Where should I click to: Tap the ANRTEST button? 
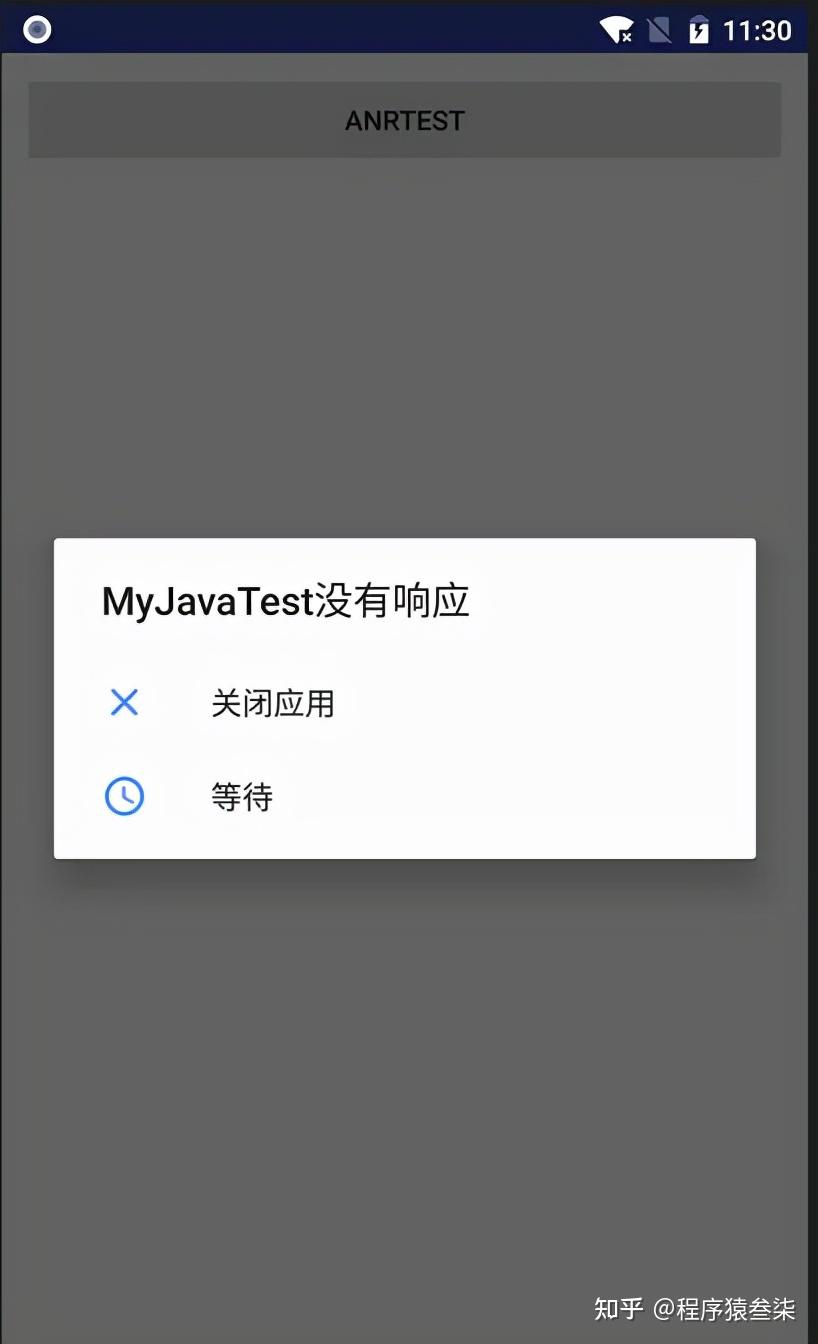(404, 120)
